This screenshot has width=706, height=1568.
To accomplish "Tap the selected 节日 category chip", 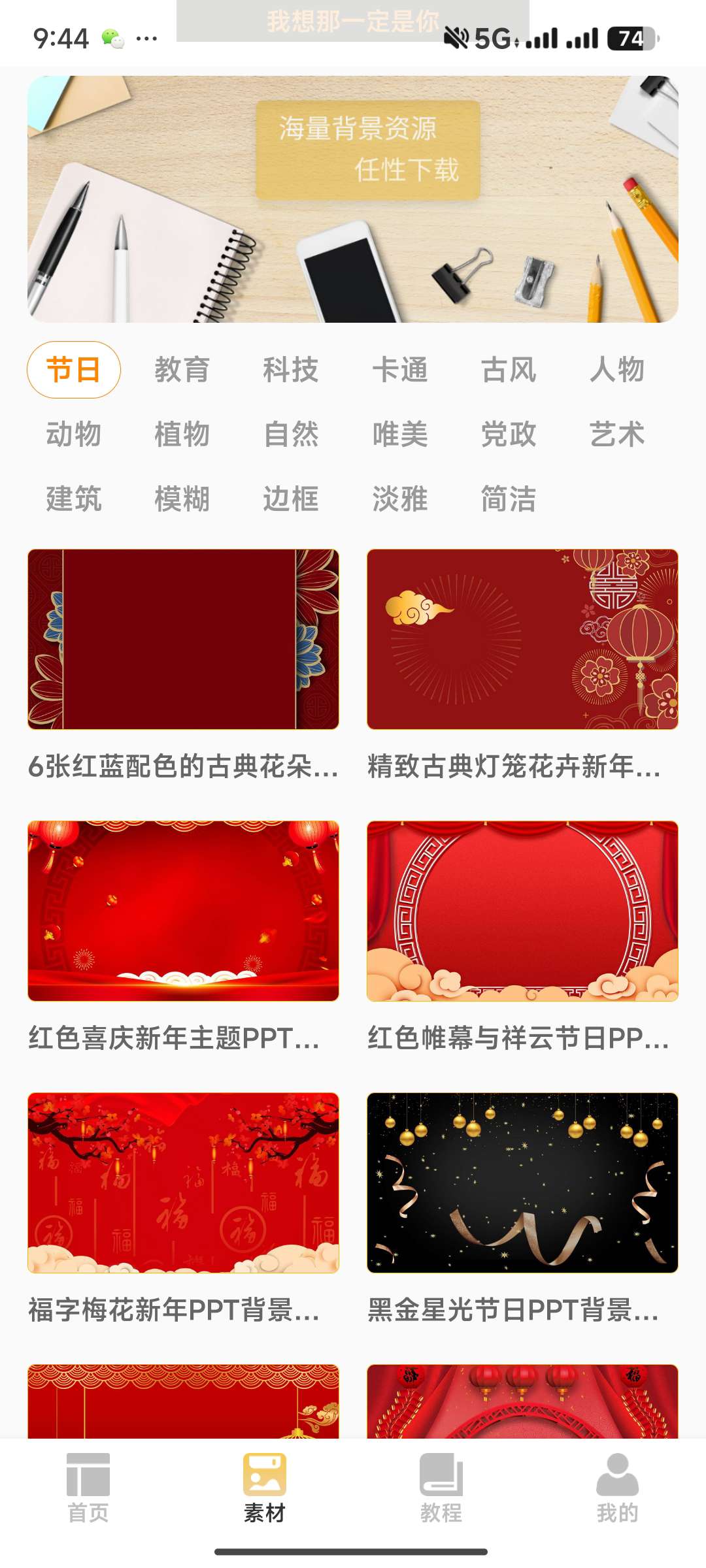I will click(73, 370).
